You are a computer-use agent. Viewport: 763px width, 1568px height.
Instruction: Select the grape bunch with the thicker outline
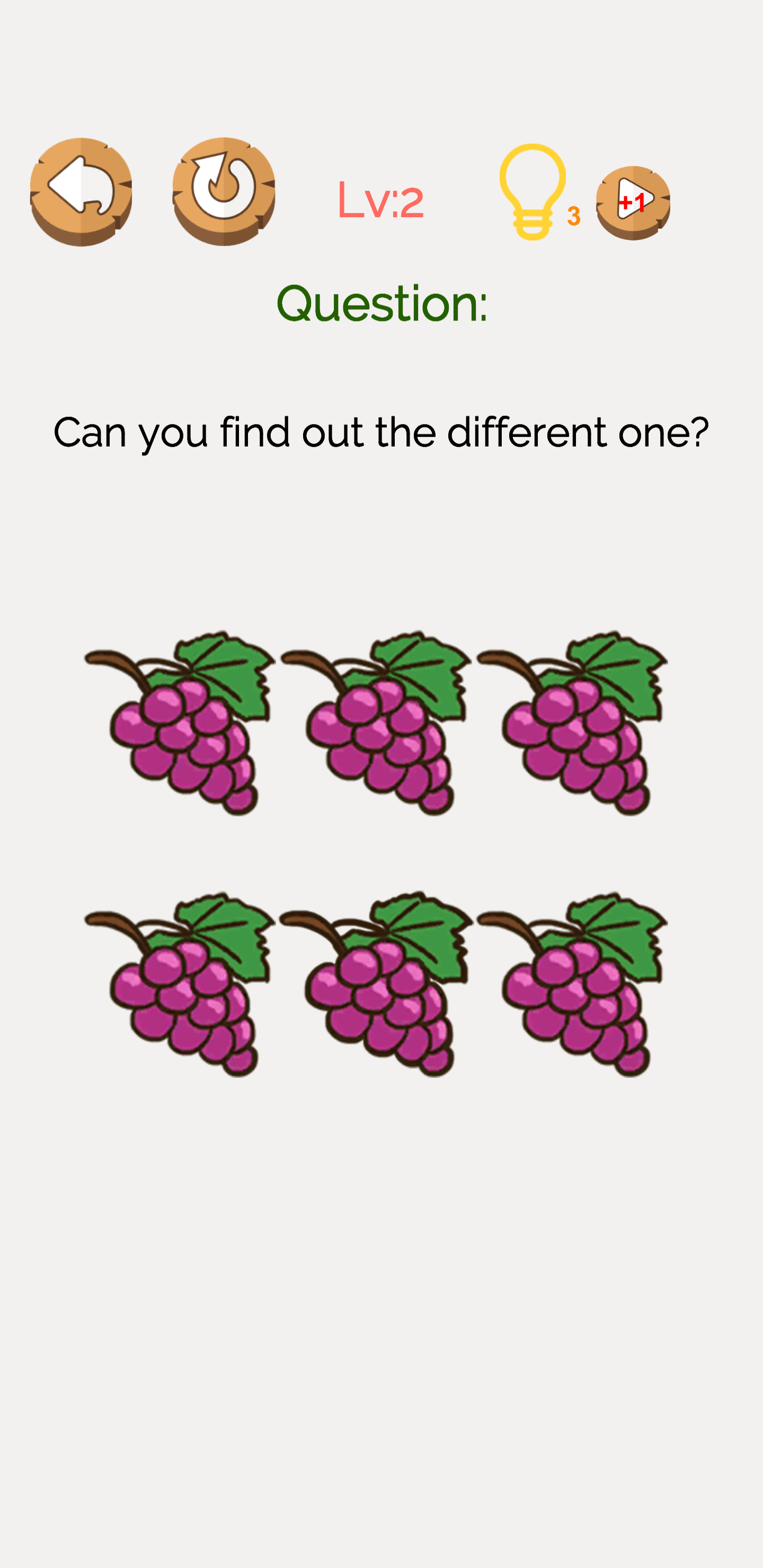tap(376, 984)
